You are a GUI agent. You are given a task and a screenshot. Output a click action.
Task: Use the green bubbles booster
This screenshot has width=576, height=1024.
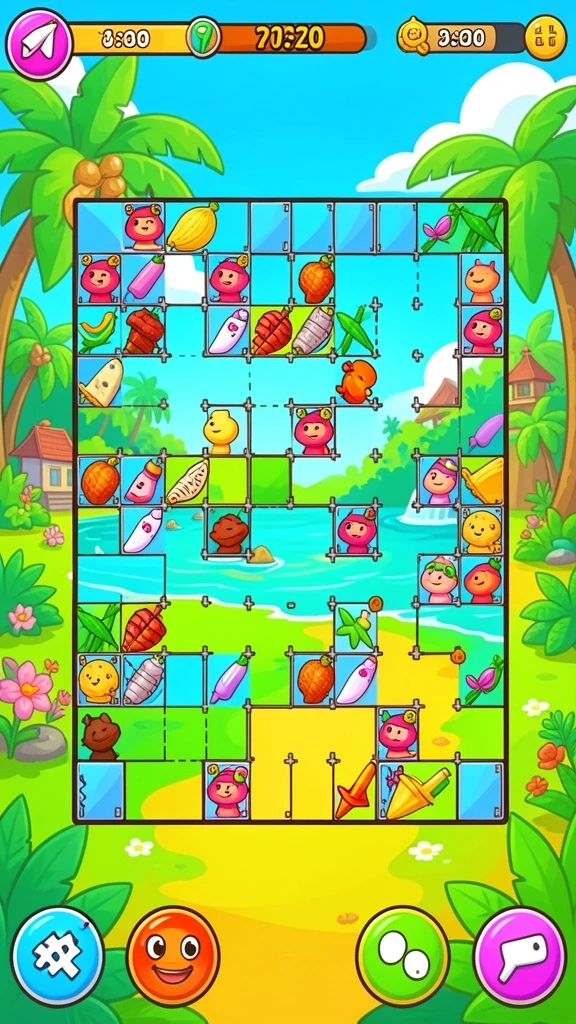[x=403, y=957]
